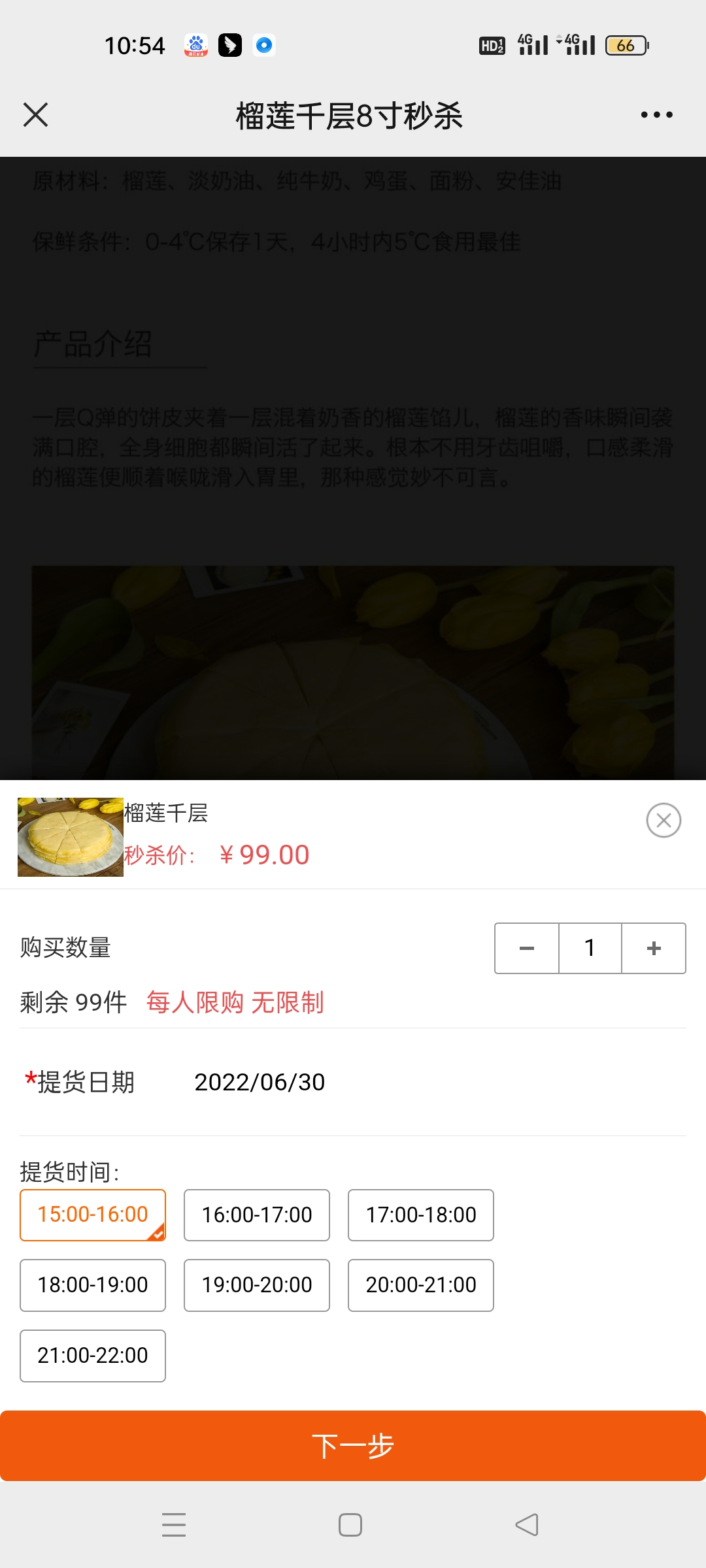Increase purchase quantity with plus button
This screenshot has width=706, height=1568.
(x=654, y=948)
